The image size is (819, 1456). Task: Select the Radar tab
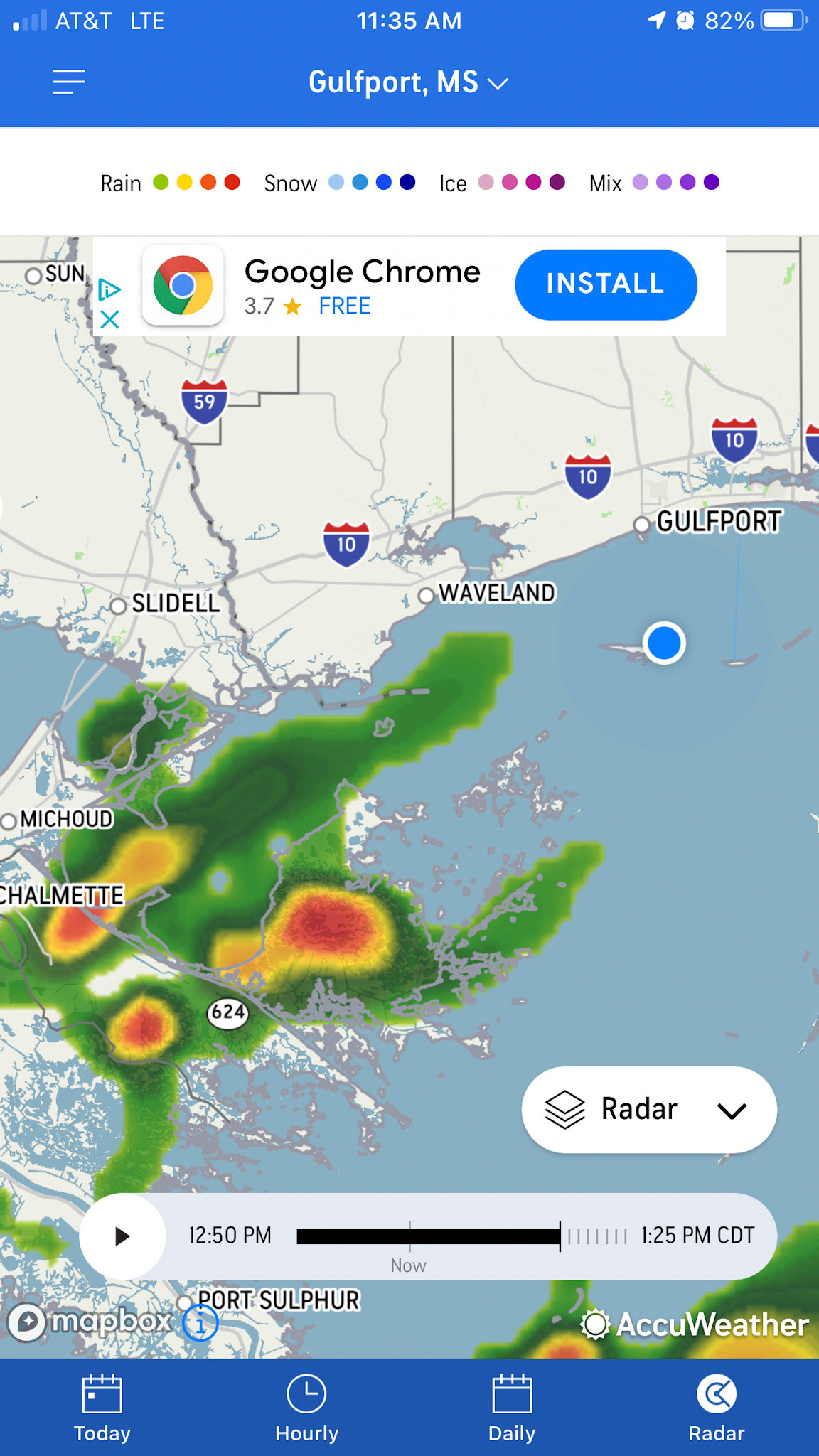point(717,1408)
